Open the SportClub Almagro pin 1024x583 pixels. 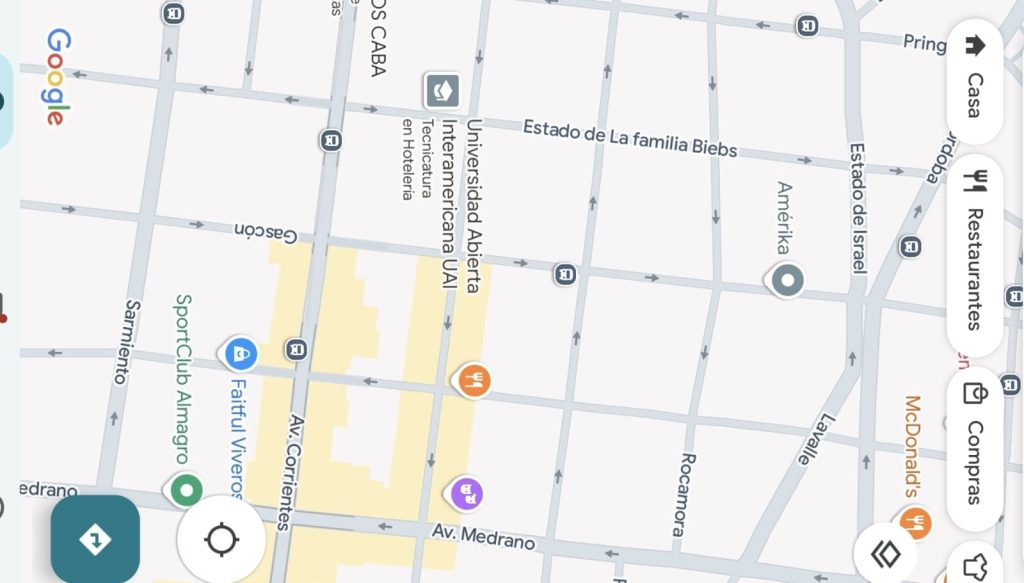coord(185,490)
